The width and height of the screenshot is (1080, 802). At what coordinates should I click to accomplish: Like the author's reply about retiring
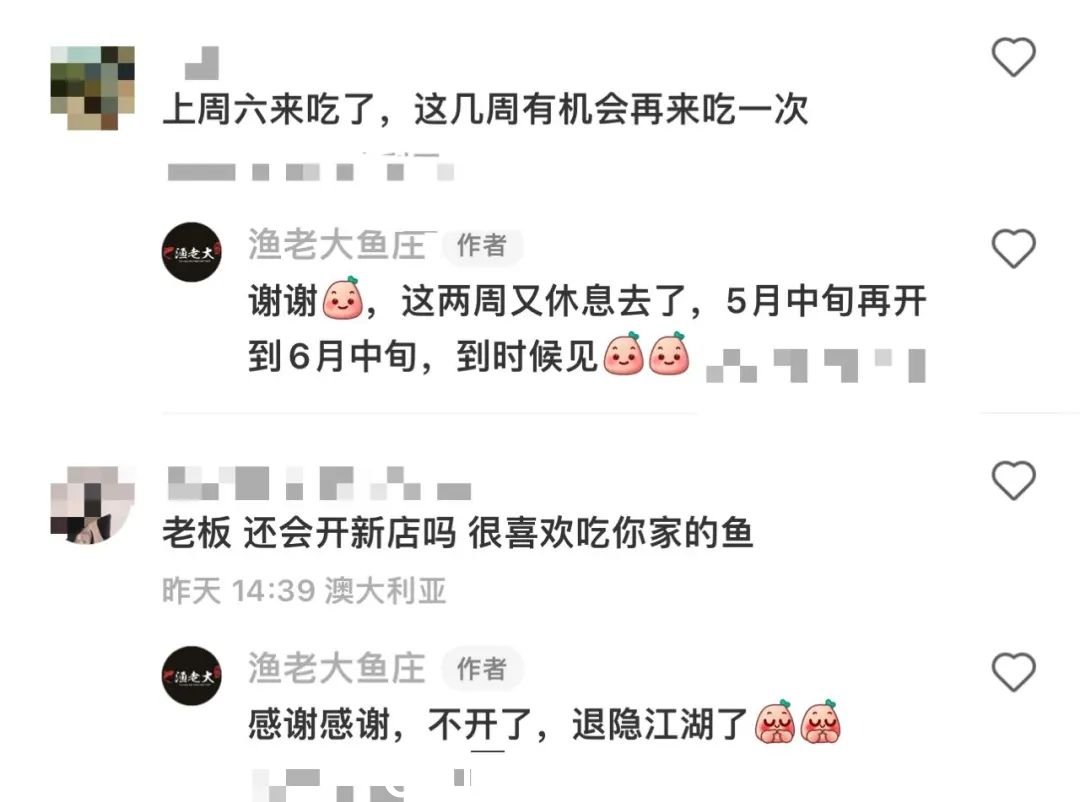point(1013,672)
